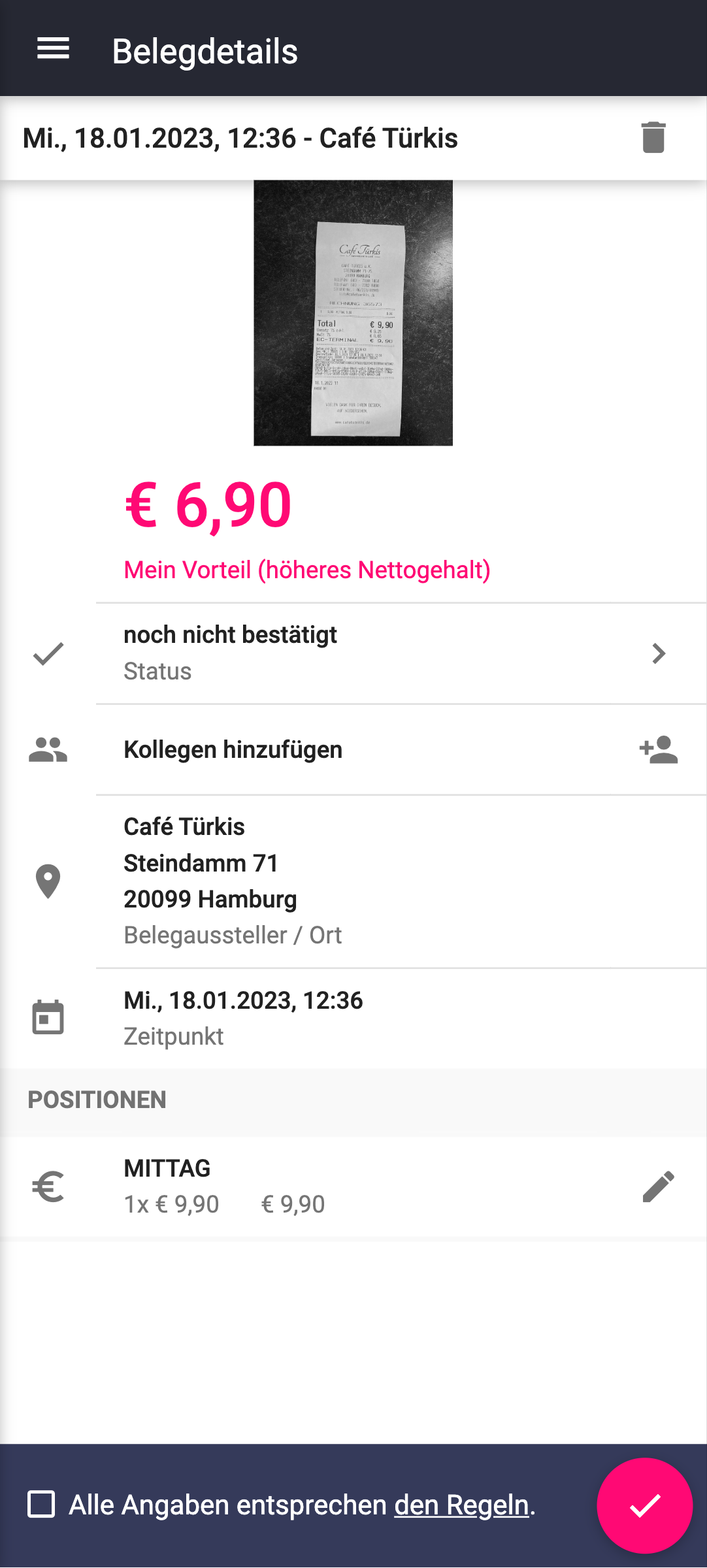The width and height of the screenshot is (707, 1568).
Task: Check 'Alle Angaben entsprechen den Regeln' box
Action: pyautogui.click(x=41, y=1505)
